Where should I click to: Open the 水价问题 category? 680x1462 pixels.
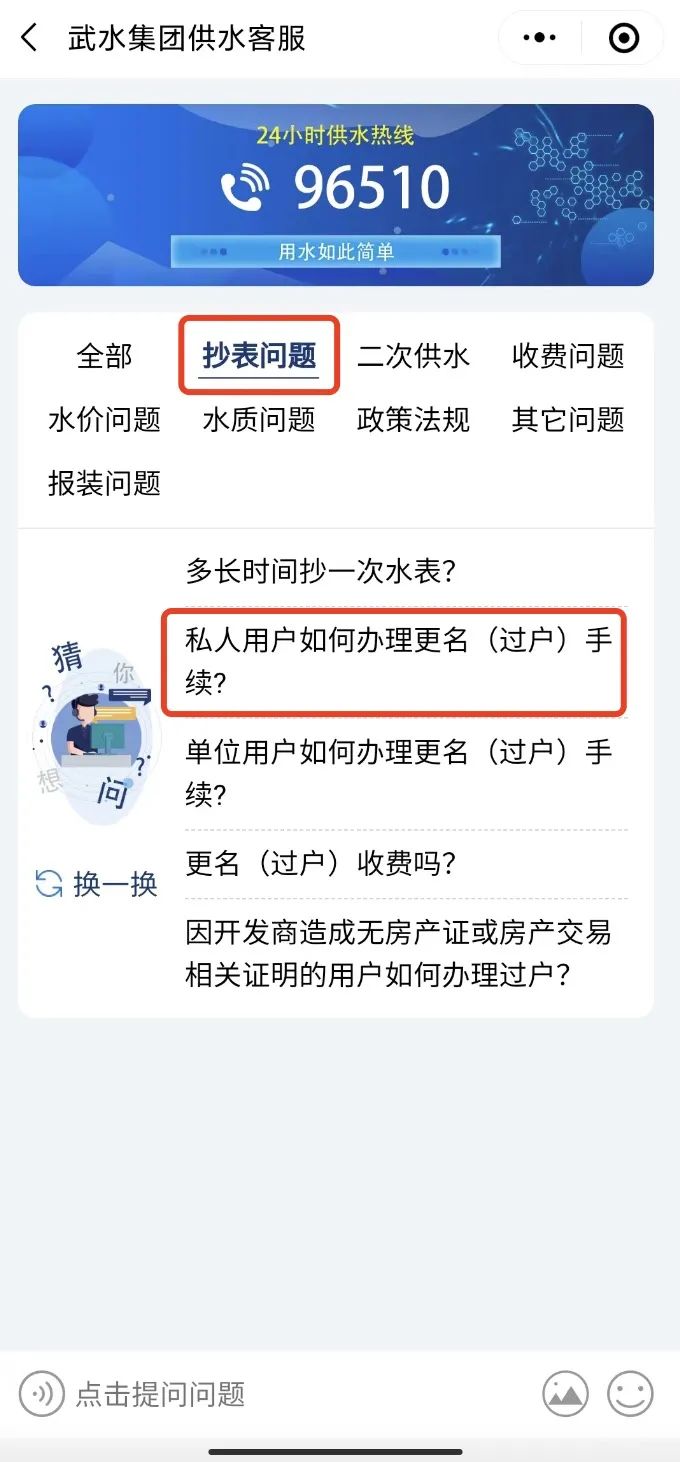pos(104,420)
